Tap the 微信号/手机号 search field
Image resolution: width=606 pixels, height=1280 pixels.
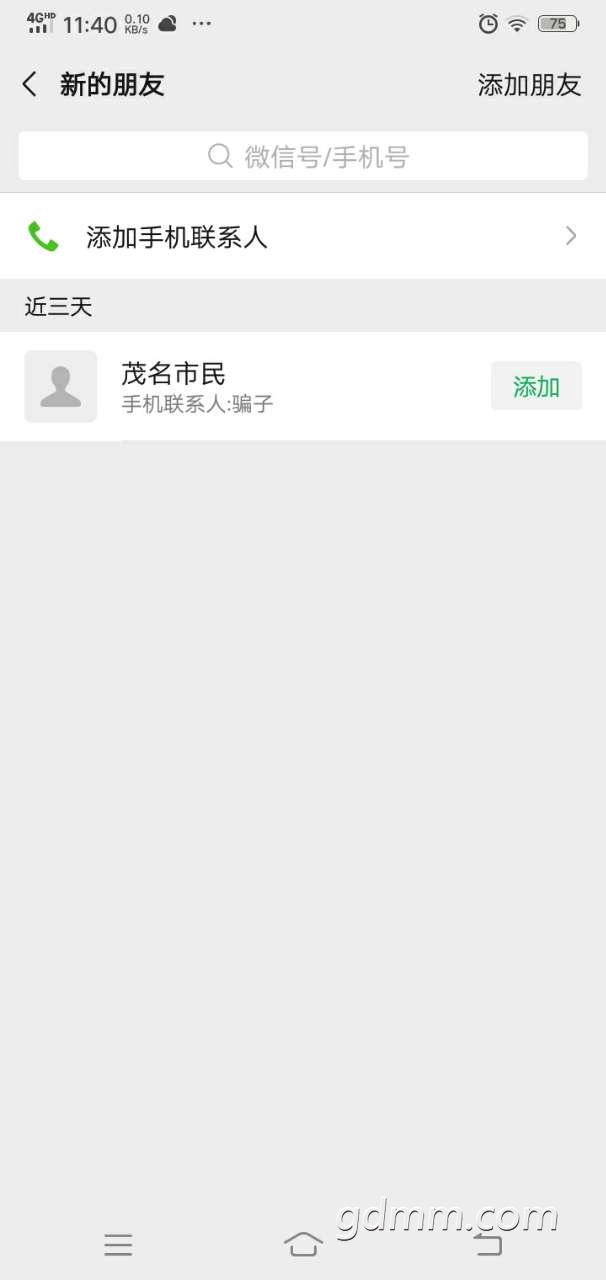[303, 157]
